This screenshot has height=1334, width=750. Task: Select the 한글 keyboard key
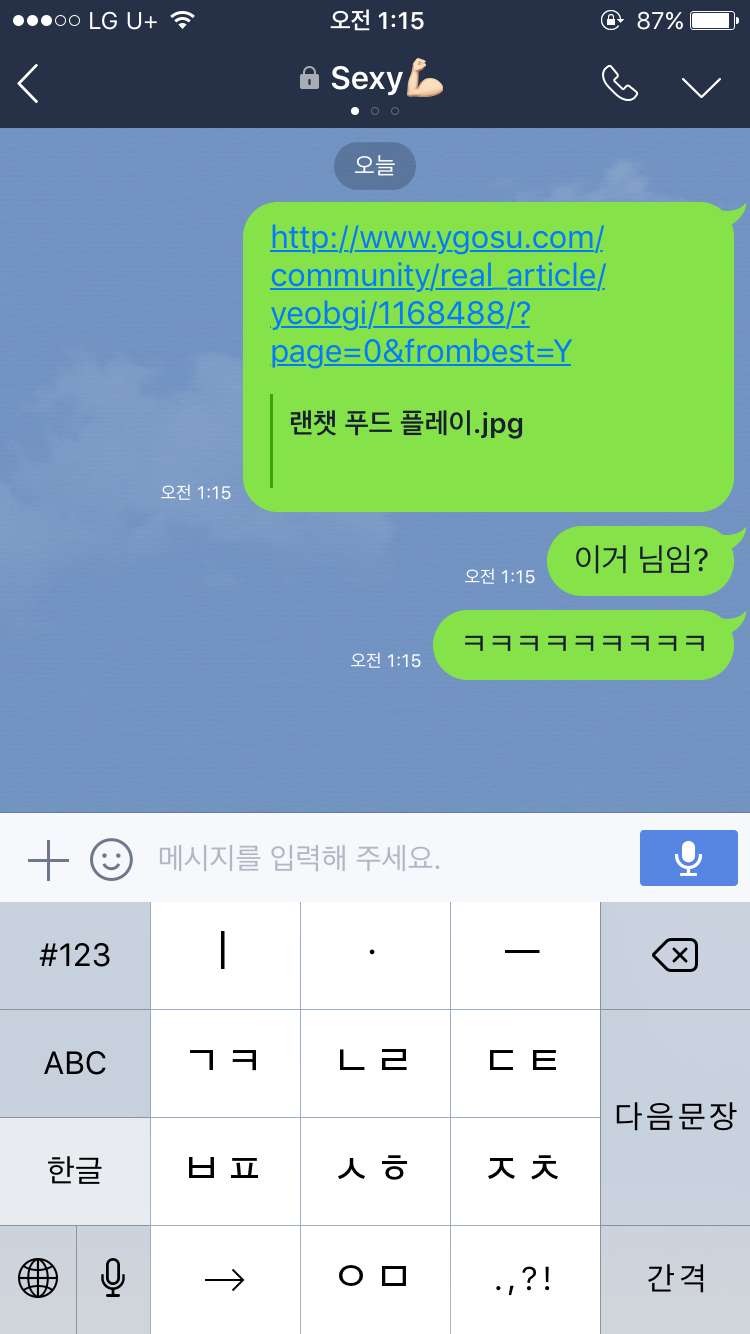(75, 1171)
